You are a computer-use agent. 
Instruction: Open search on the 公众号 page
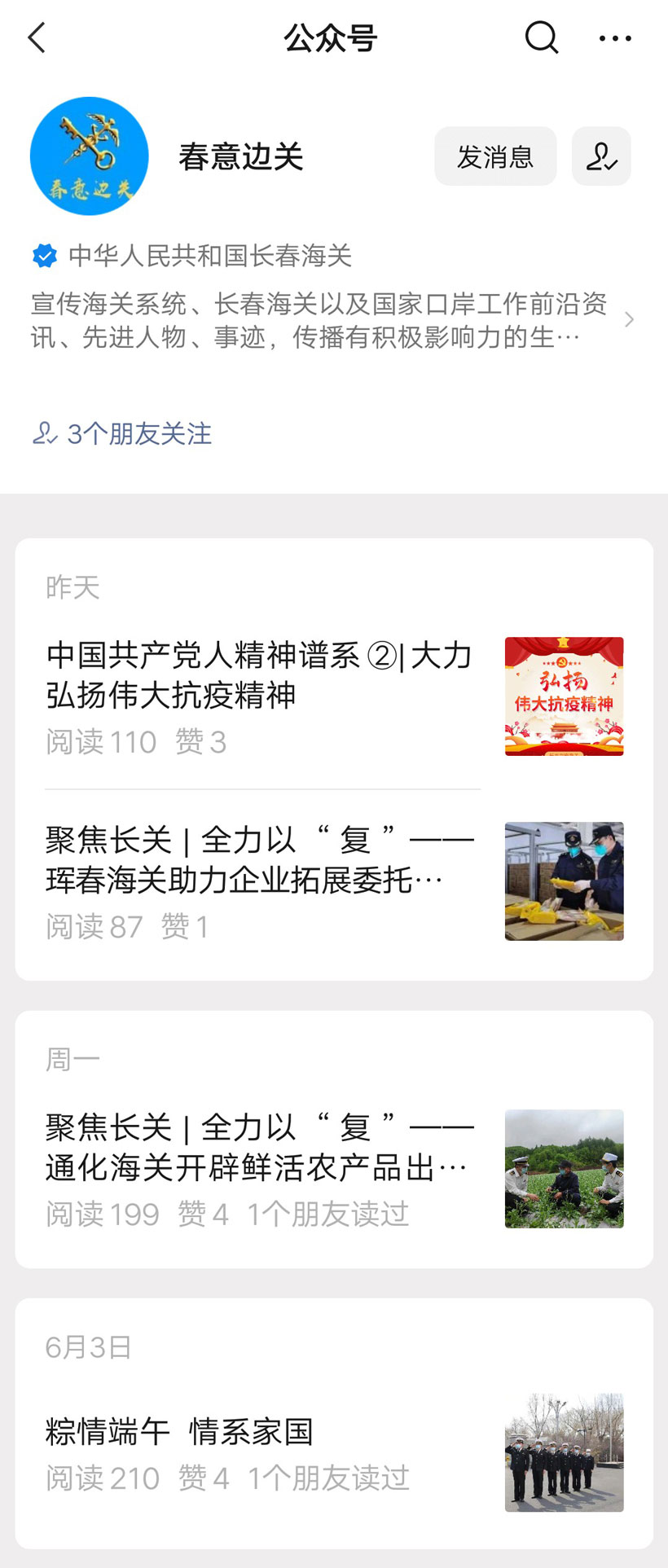tap(541, 37)
